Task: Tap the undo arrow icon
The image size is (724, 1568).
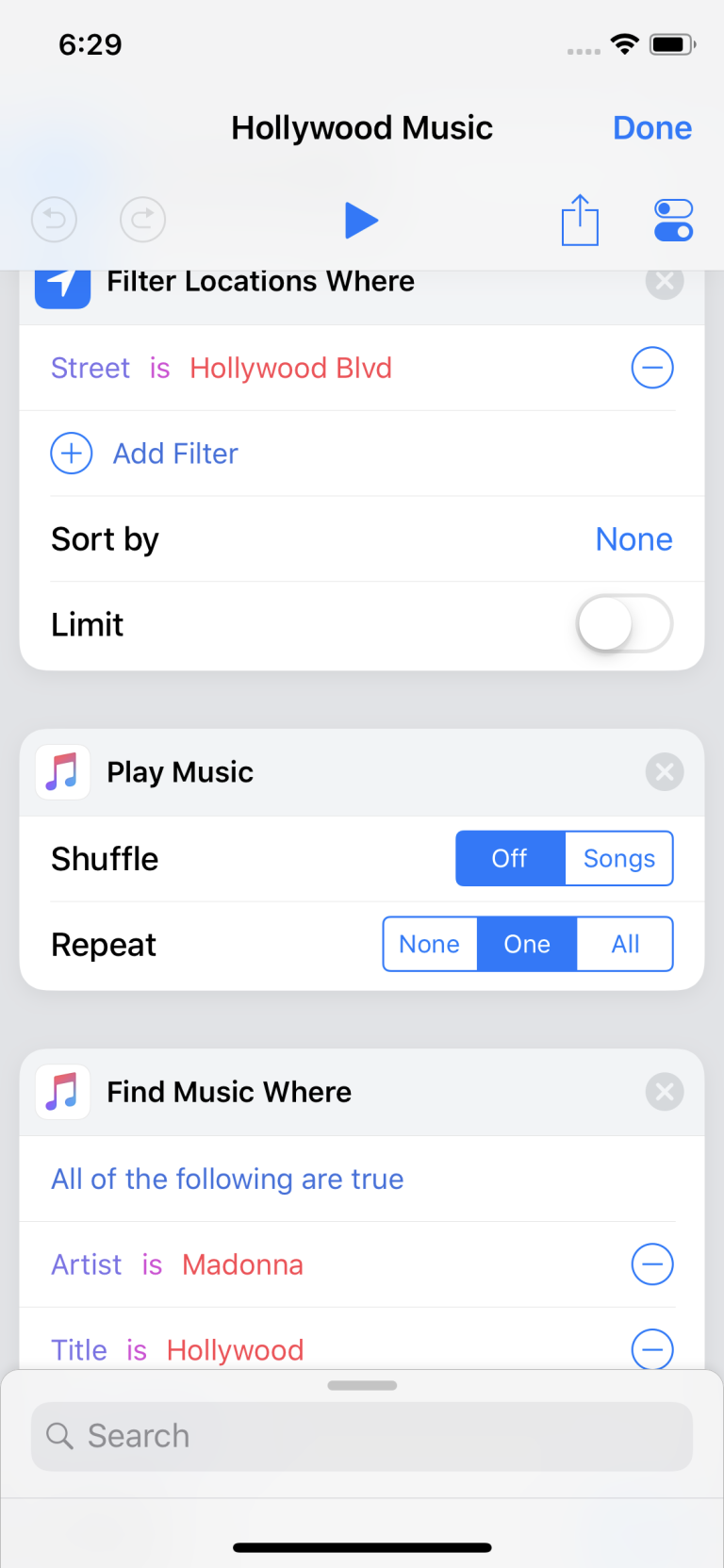Action: pyautogui.click(x=54, y=220)
